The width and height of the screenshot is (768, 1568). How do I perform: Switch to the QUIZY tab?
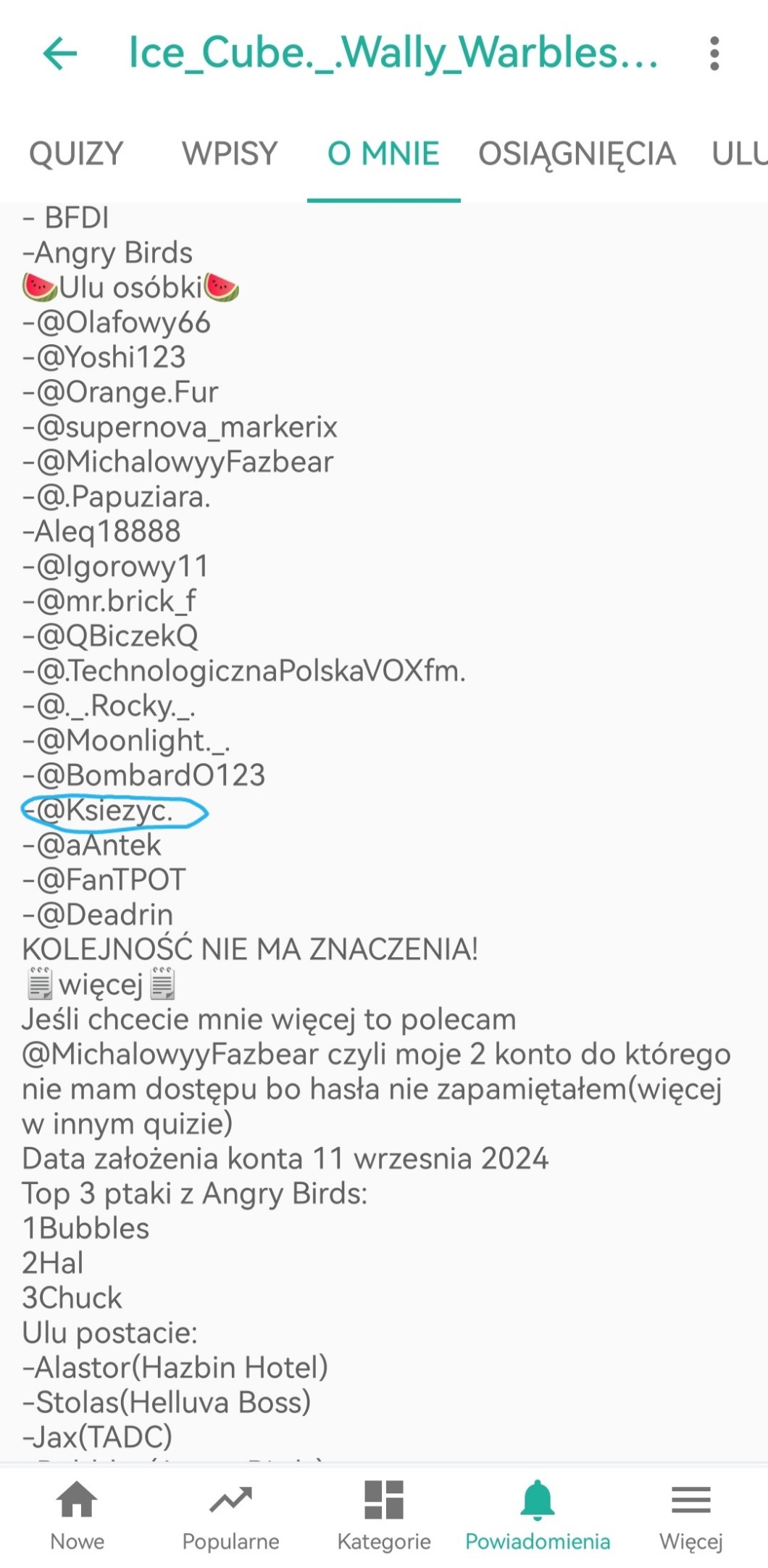[76, 154]
